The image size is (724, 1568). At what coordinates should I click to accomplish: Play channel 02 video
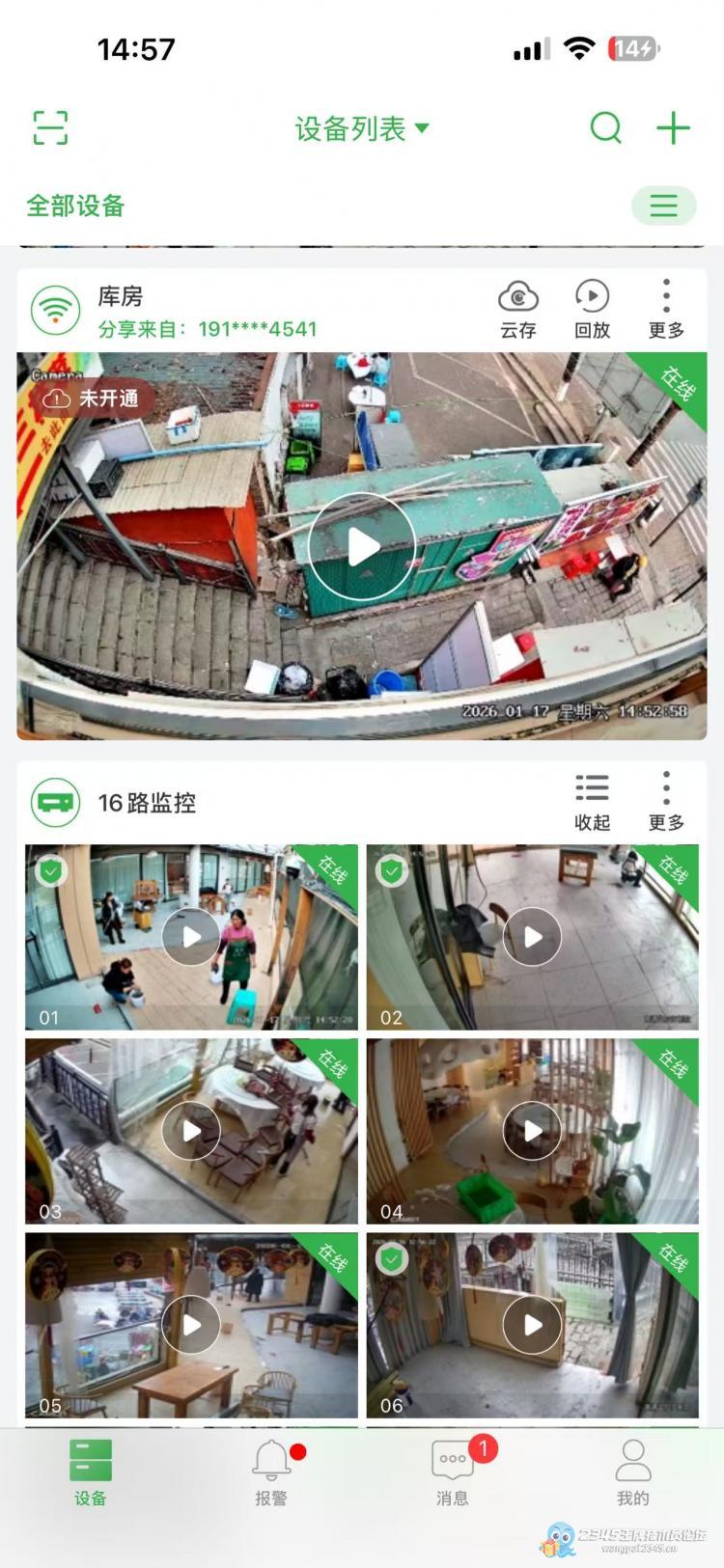(x=533, y=937)
